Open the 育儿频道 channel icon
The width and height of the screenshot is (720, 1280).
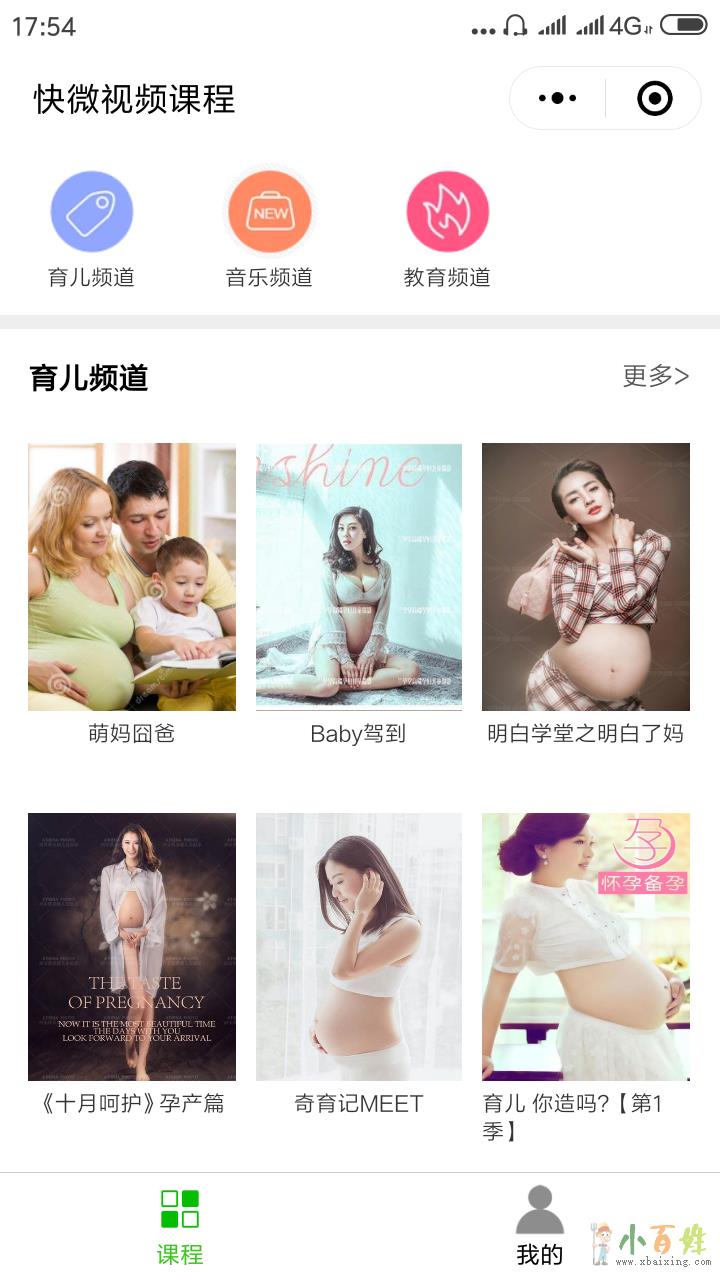tap(92, 212)
